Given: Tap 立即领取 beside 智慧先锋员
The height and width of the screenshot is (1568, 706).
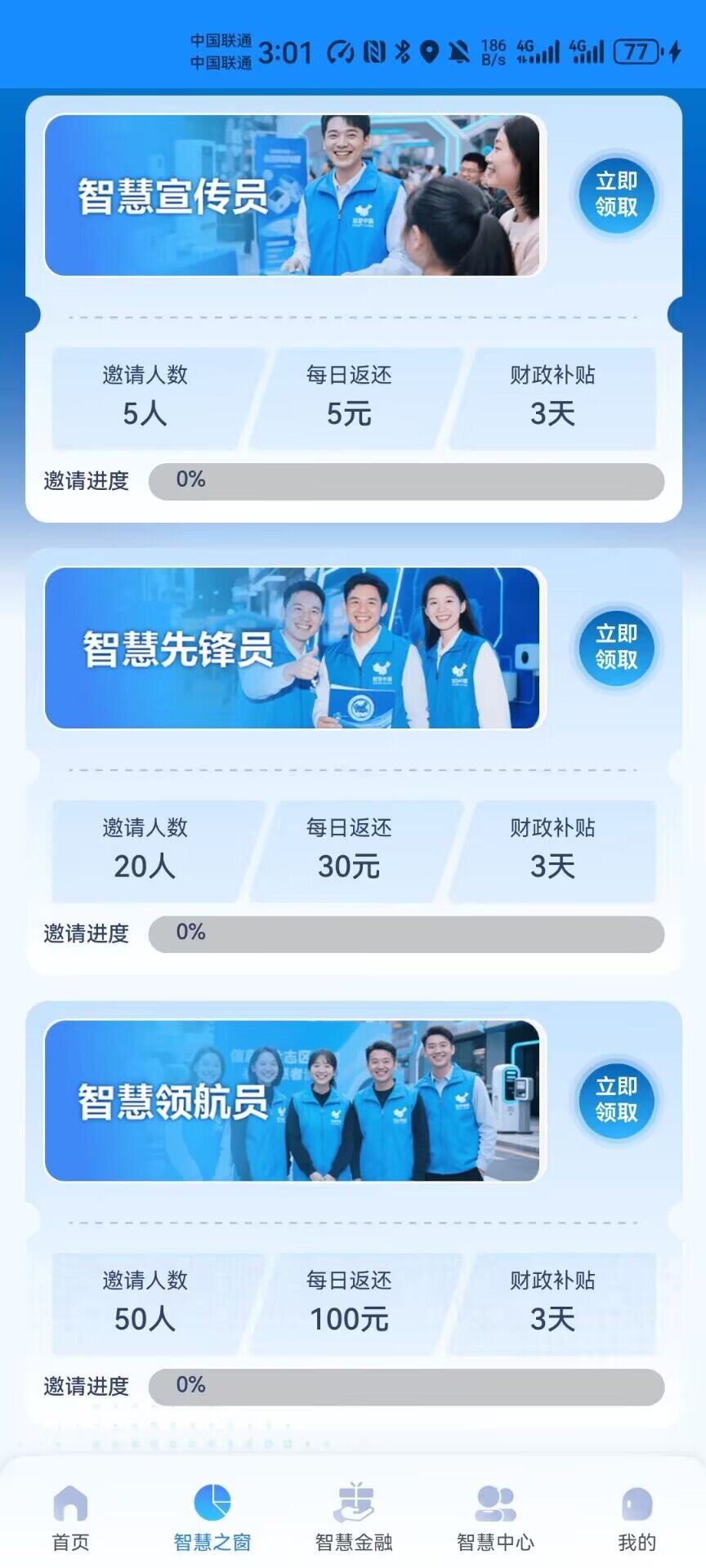Looking at the screenshot, I should (616, 647).
